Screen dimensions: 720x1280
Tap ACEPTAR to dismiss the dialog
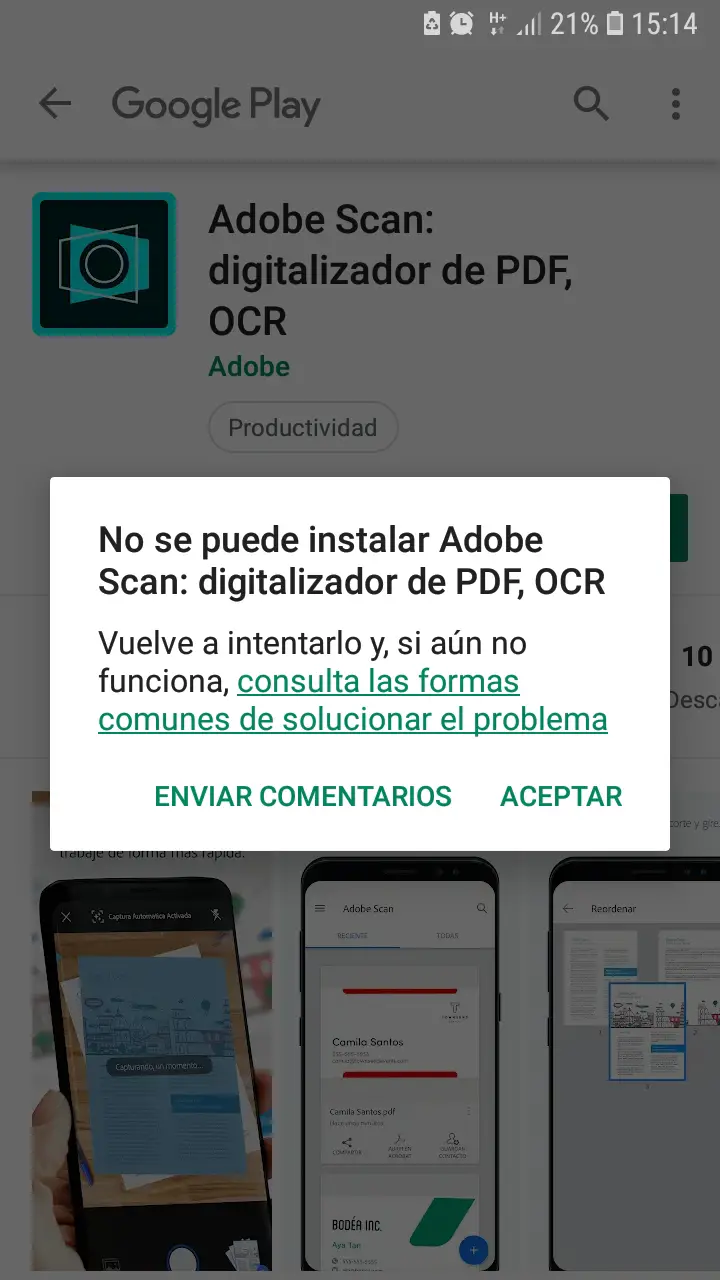coord(561,796)
